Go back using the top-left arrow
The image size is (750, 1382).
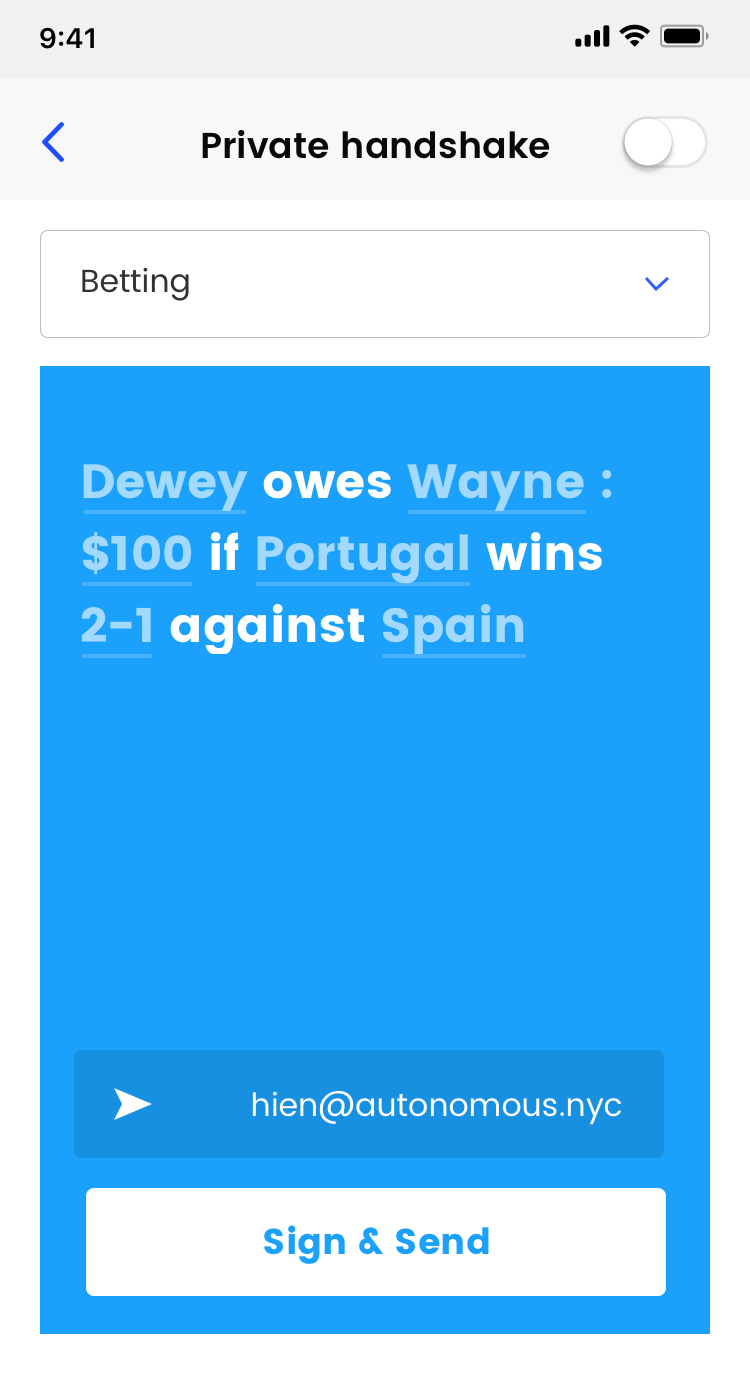(54, 142)
